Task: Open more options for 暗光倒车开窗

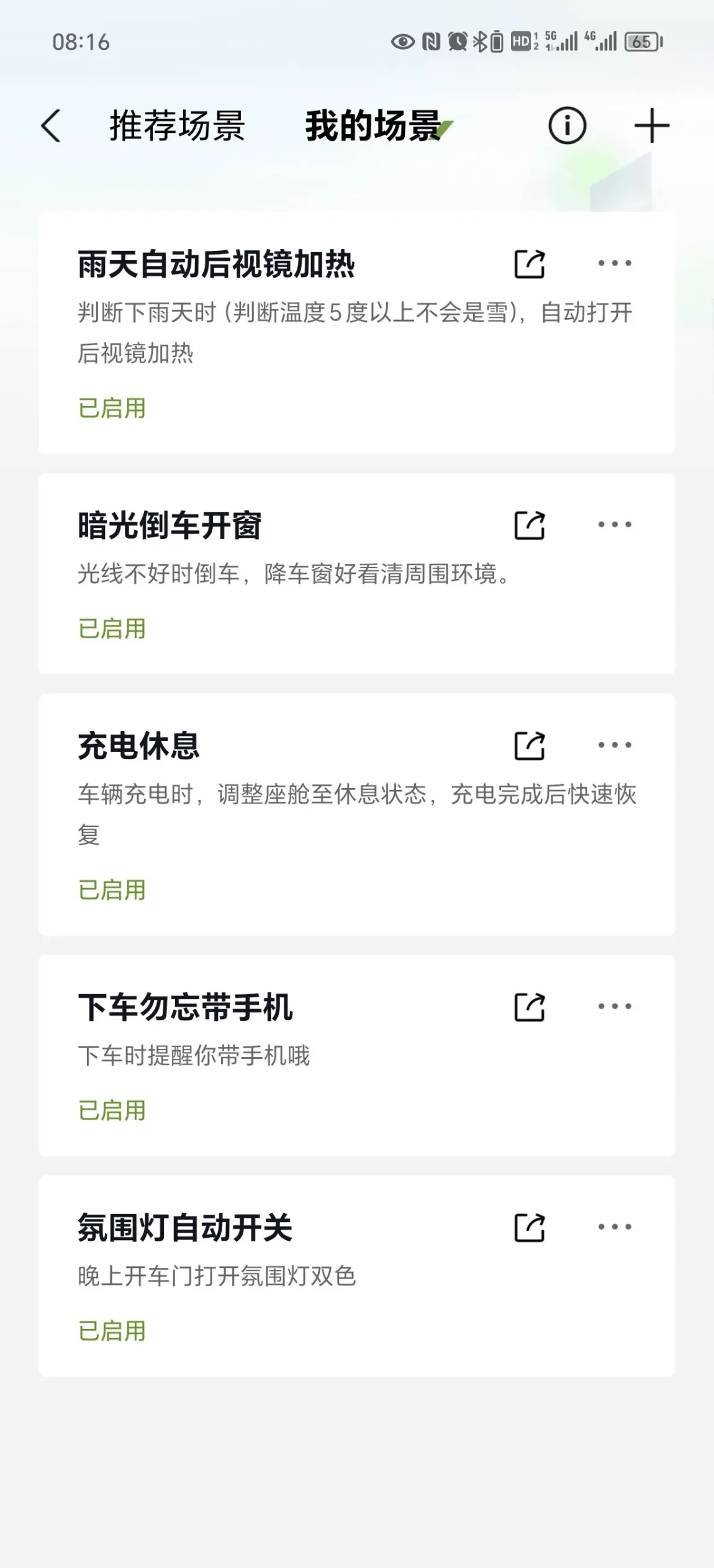Action: 615,525
